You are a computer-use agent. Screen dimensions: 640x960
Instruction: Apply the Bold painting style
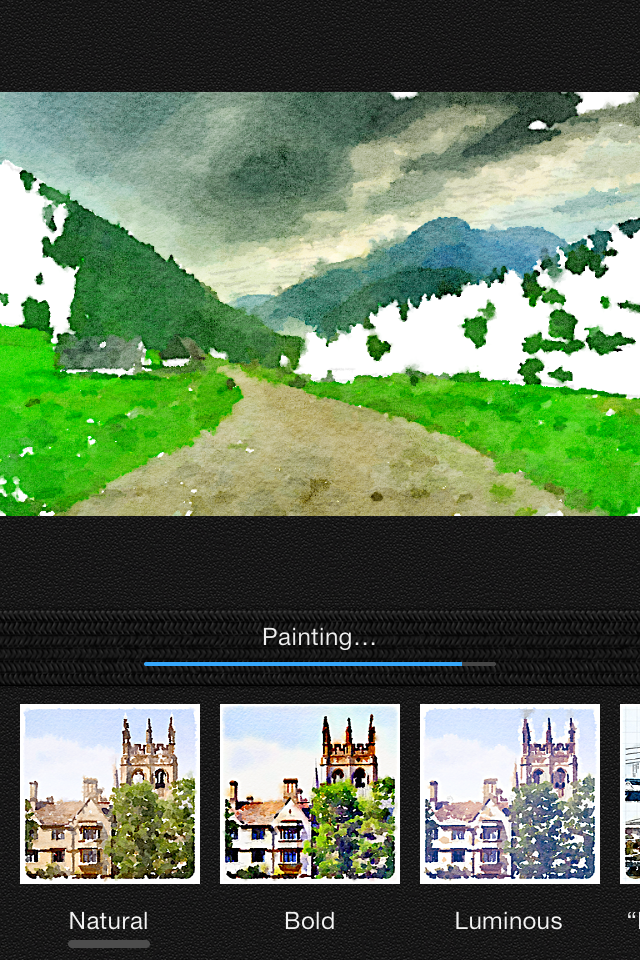[x=310, y=794]
